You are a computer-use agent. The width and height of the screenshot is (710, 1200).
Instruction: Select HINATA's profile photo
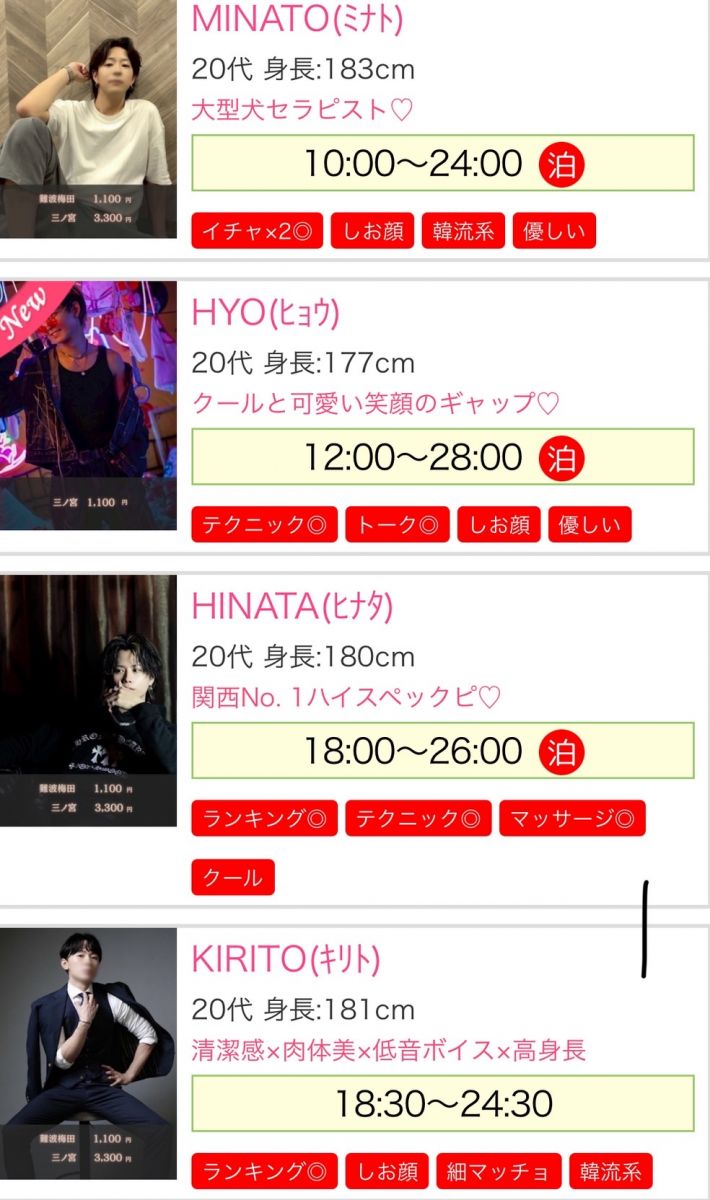[x=88, y=700]
